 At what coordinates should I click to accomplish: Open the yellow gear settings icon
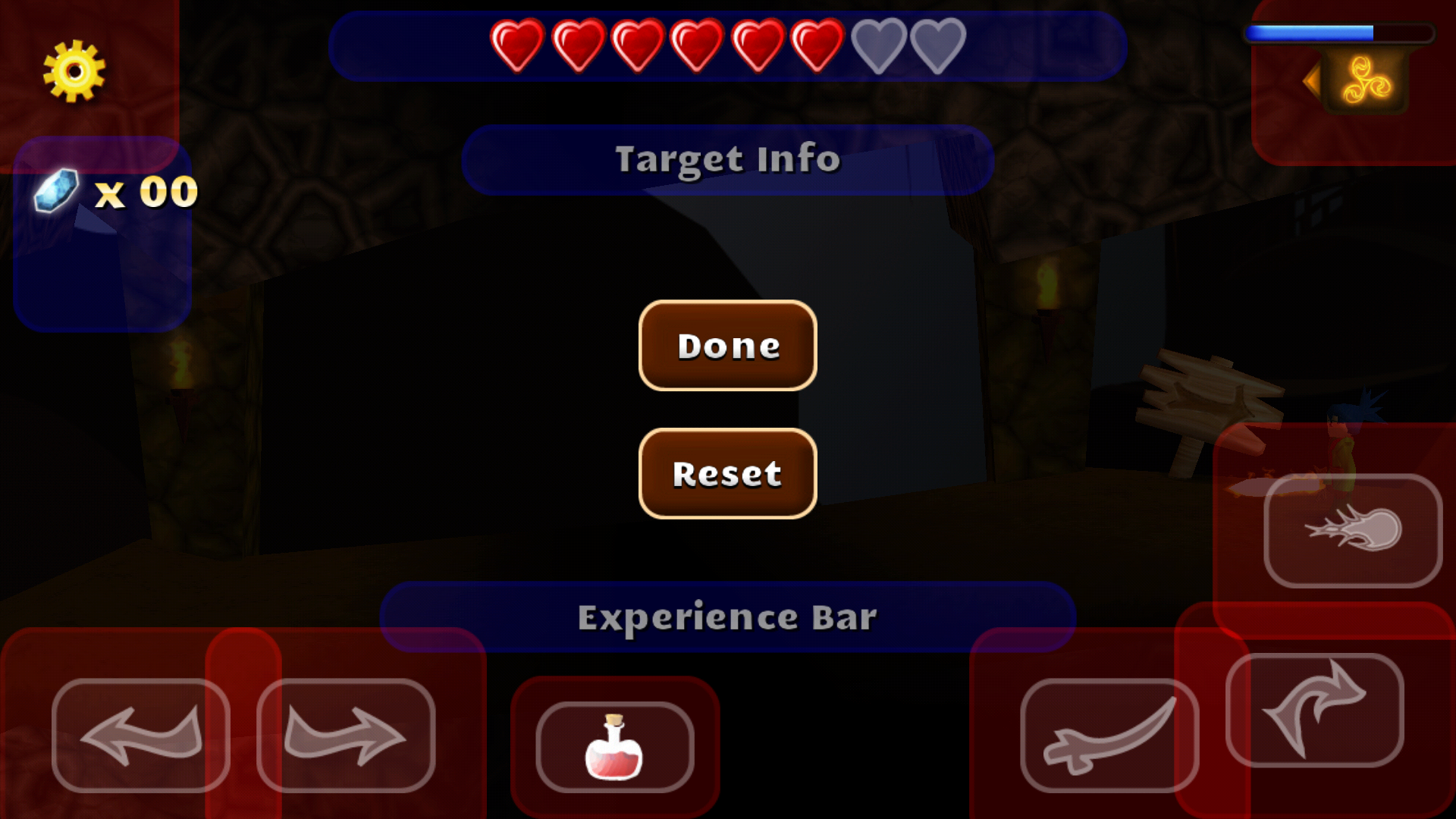pos(74,71)
